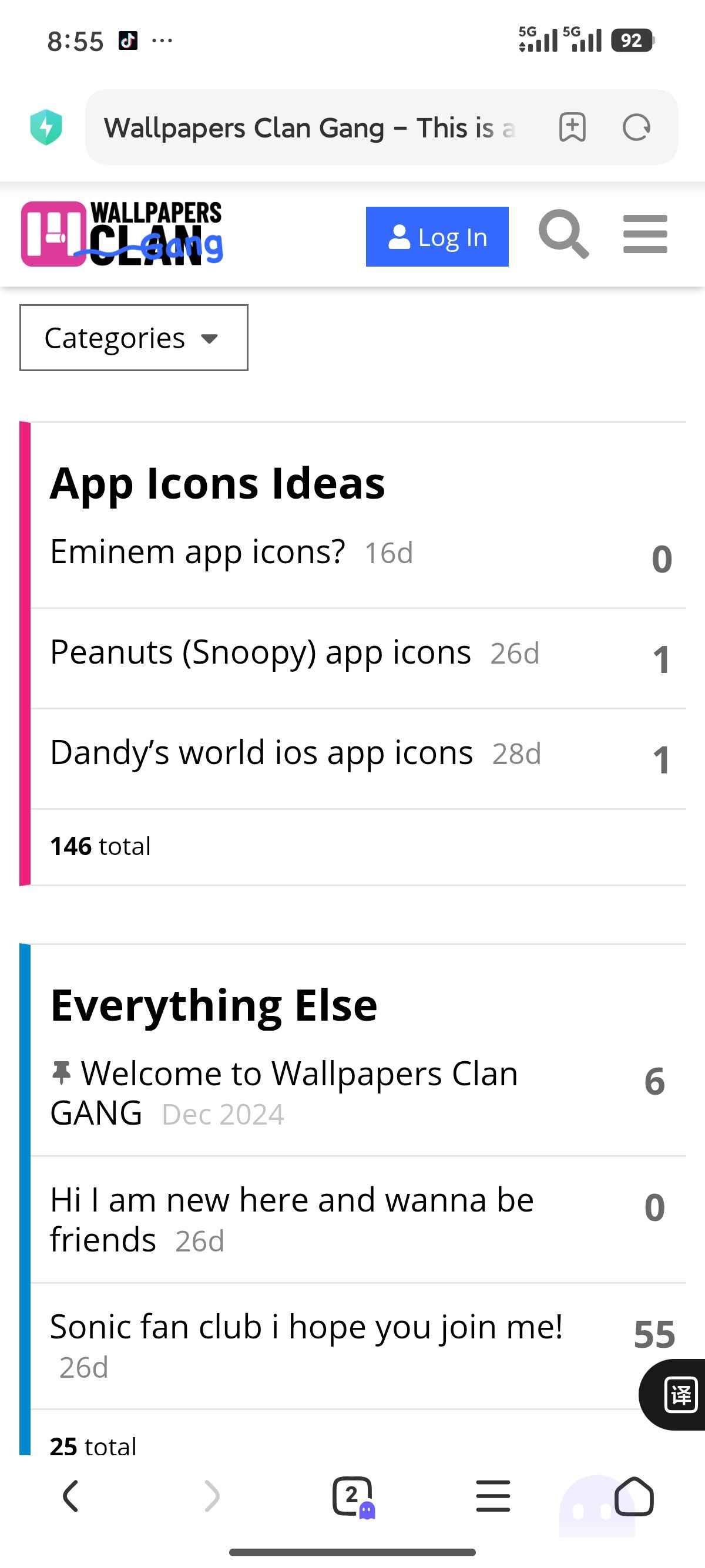The image size is (705, 1568).
Task: Open the App Icons Ideas category
Action: pos(217,483)
